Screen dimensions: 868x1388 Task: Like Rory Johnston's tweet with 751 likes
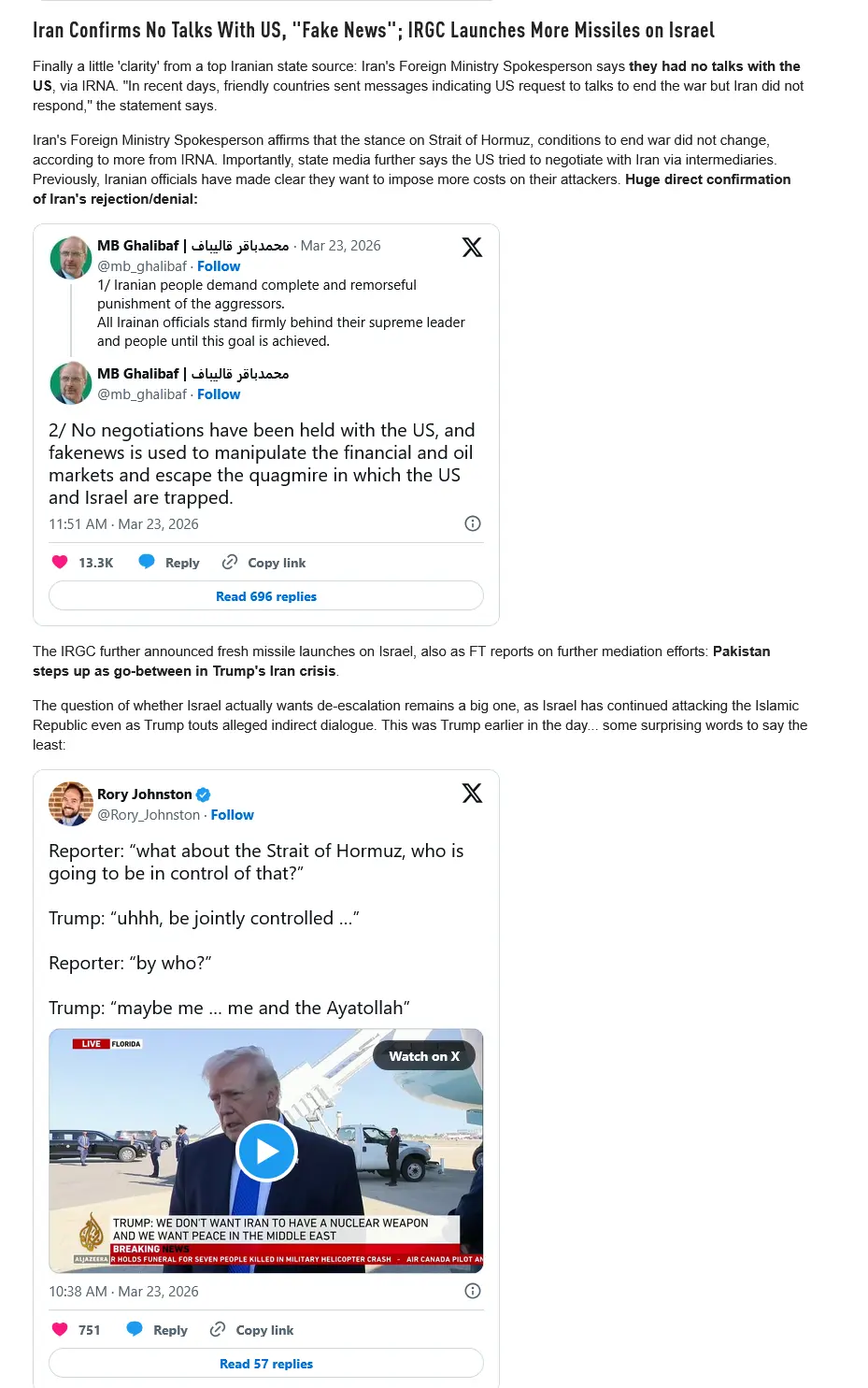click(x=61, y=1330)
